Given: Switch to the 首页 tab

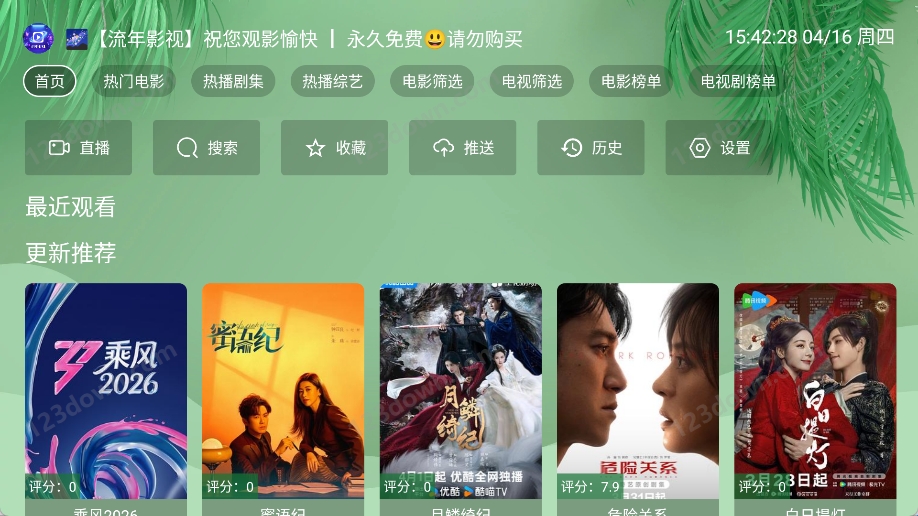Looking at the screenshot, I should (x=50, y=82).
